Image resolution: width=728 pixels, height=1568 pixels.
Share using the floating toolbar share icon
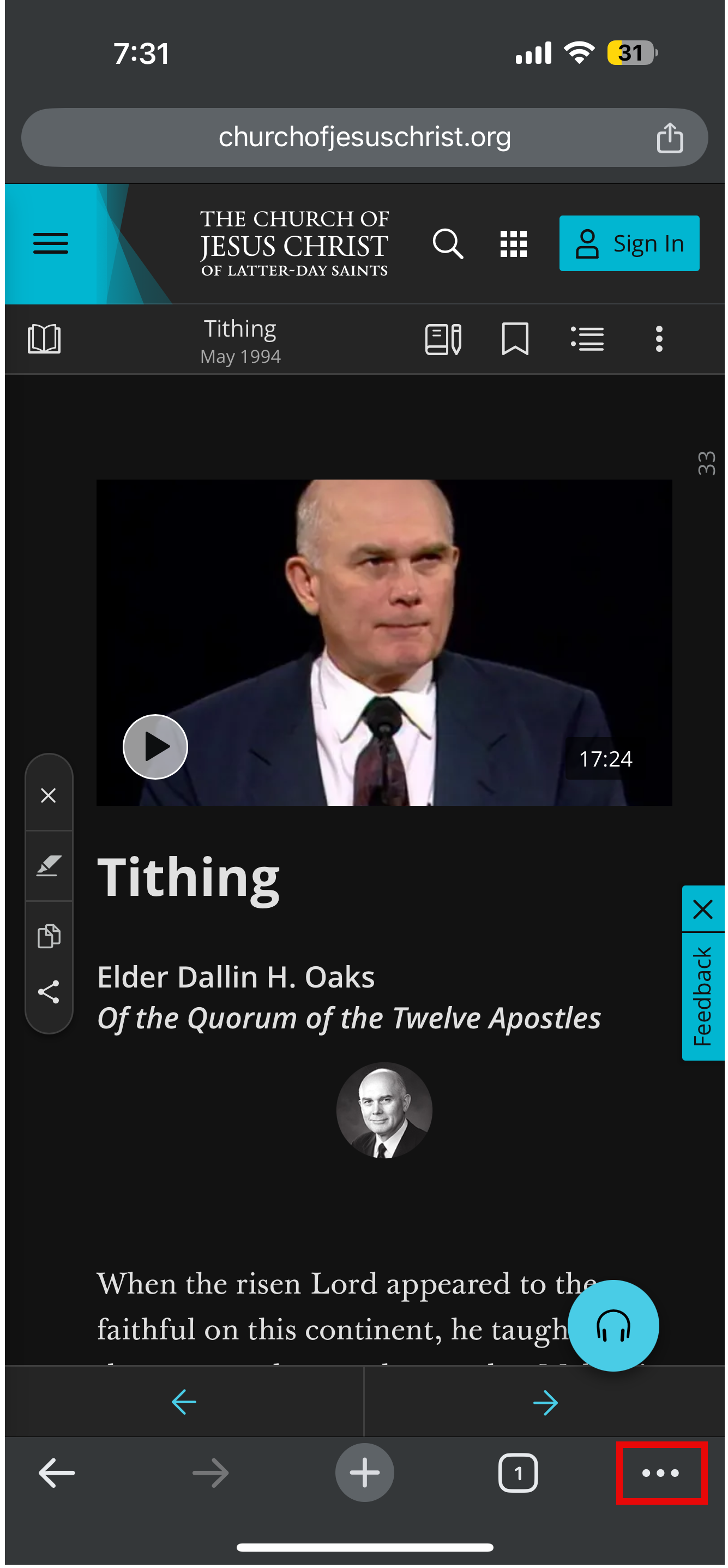49,991
